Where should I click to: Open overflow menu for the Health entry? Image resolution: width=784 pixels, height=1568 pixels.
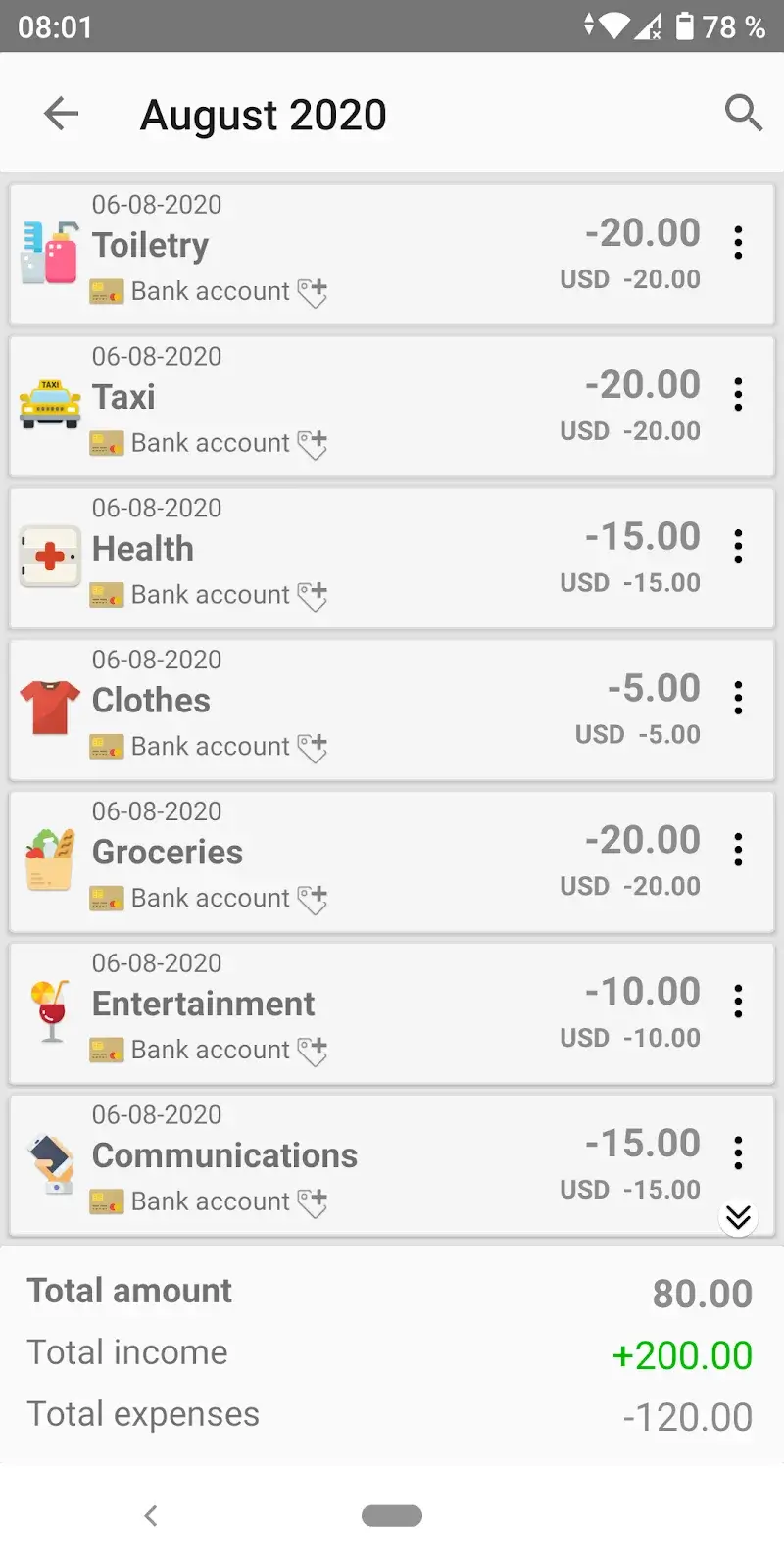click(x=738, y=546)
